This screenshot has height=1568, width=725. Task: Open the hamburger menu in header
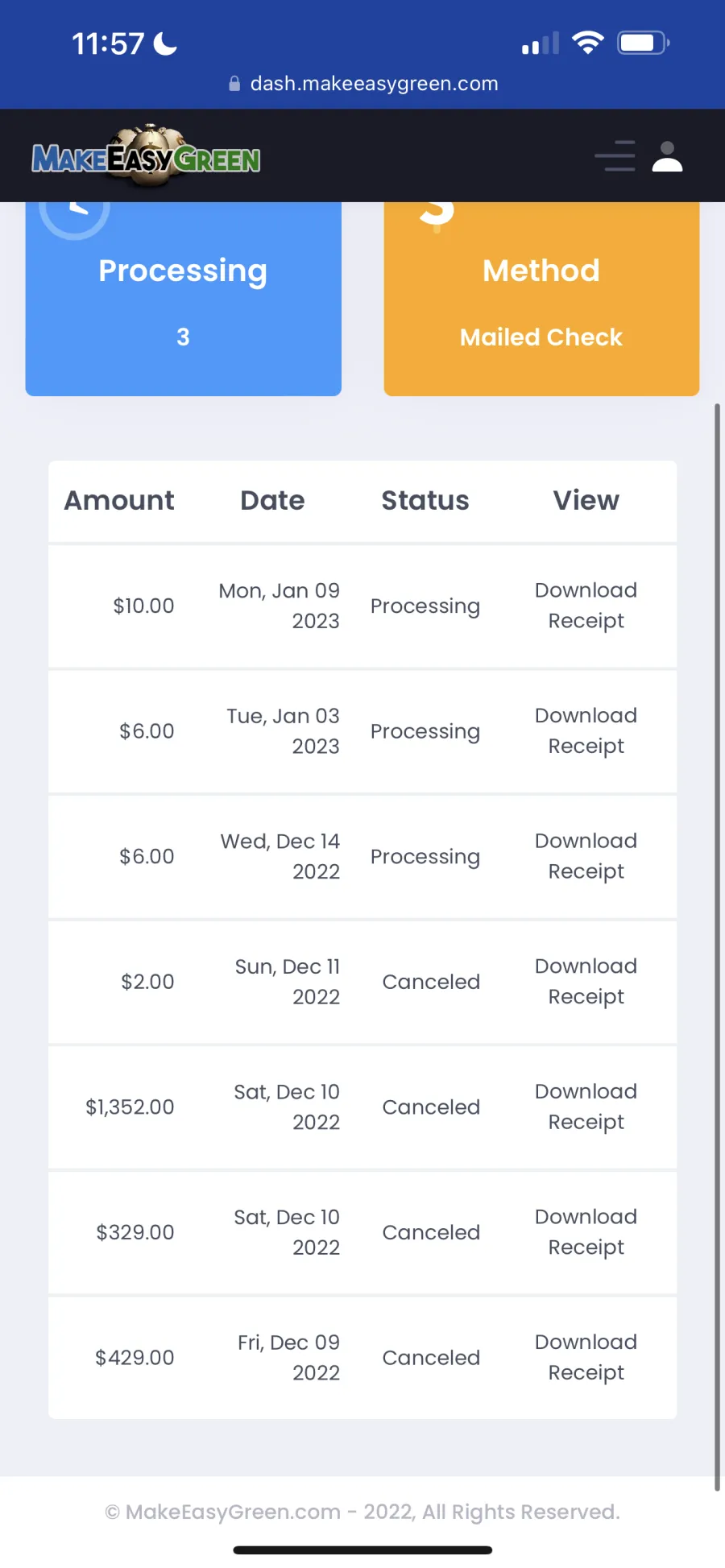[x=615, y=156]
